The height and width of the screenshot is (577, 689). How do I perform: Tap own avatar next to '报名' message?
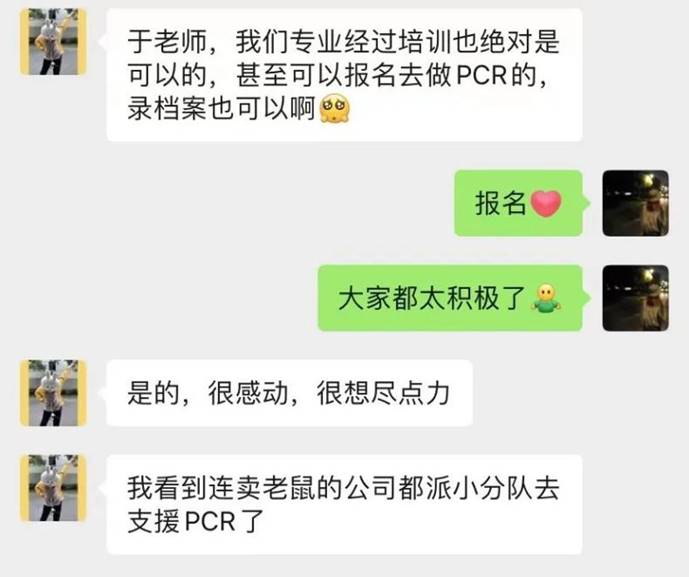(x=635, y=203)
